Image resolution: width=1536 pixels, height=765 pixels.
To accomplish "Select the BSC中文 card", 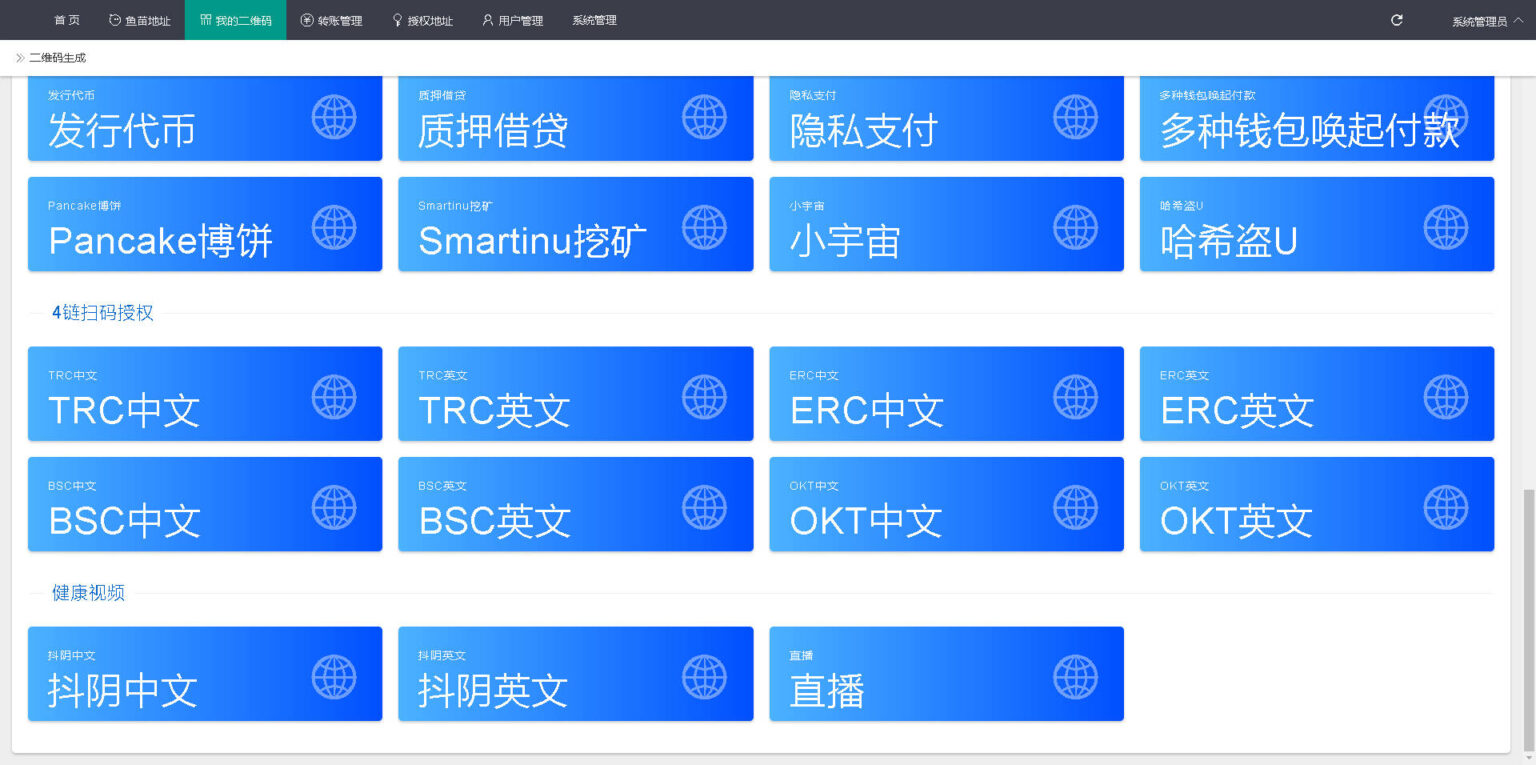I will click(205, 504).
